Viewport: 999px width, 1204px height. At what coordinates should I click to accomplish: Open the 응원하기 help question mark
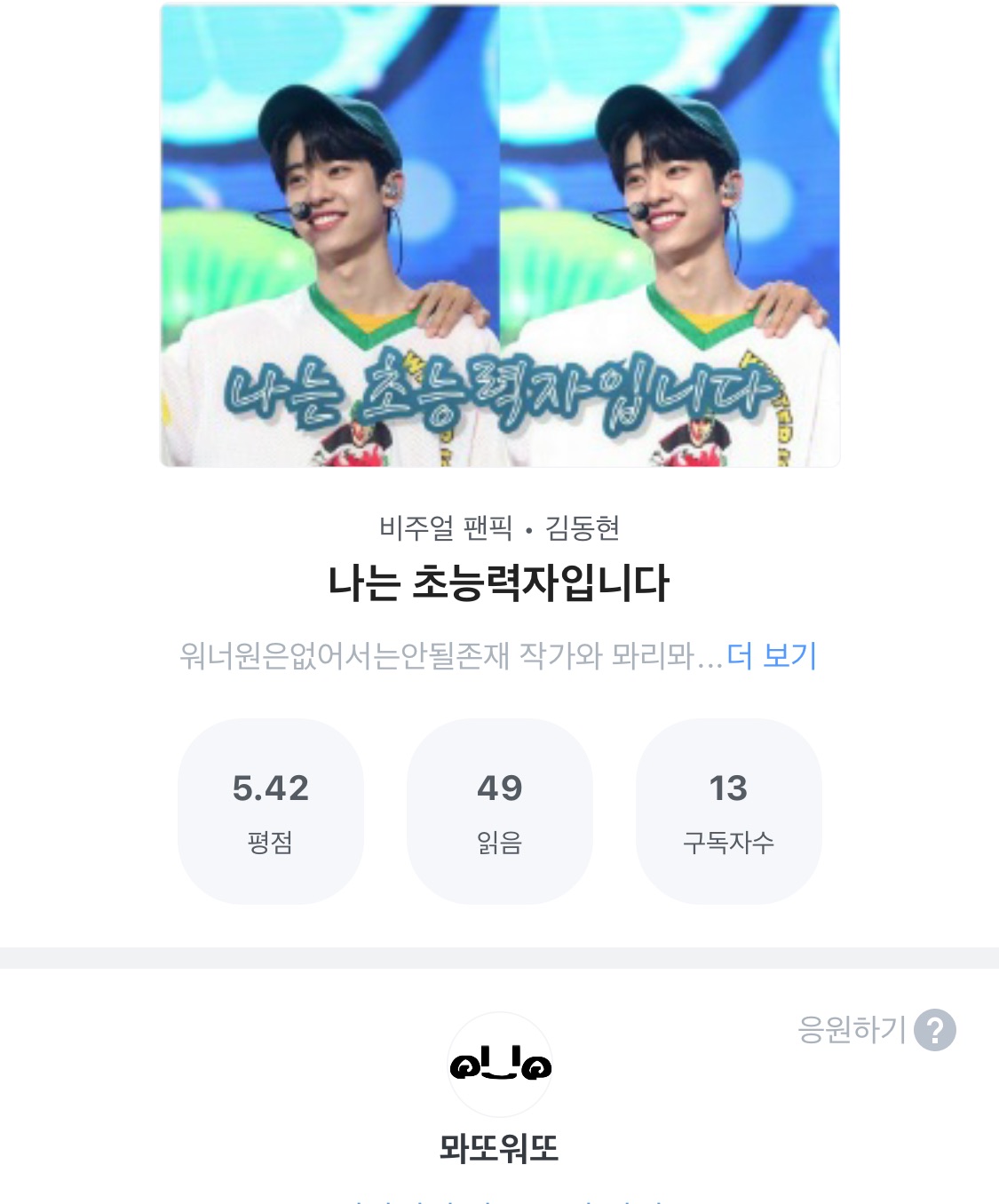point(934,1030)
